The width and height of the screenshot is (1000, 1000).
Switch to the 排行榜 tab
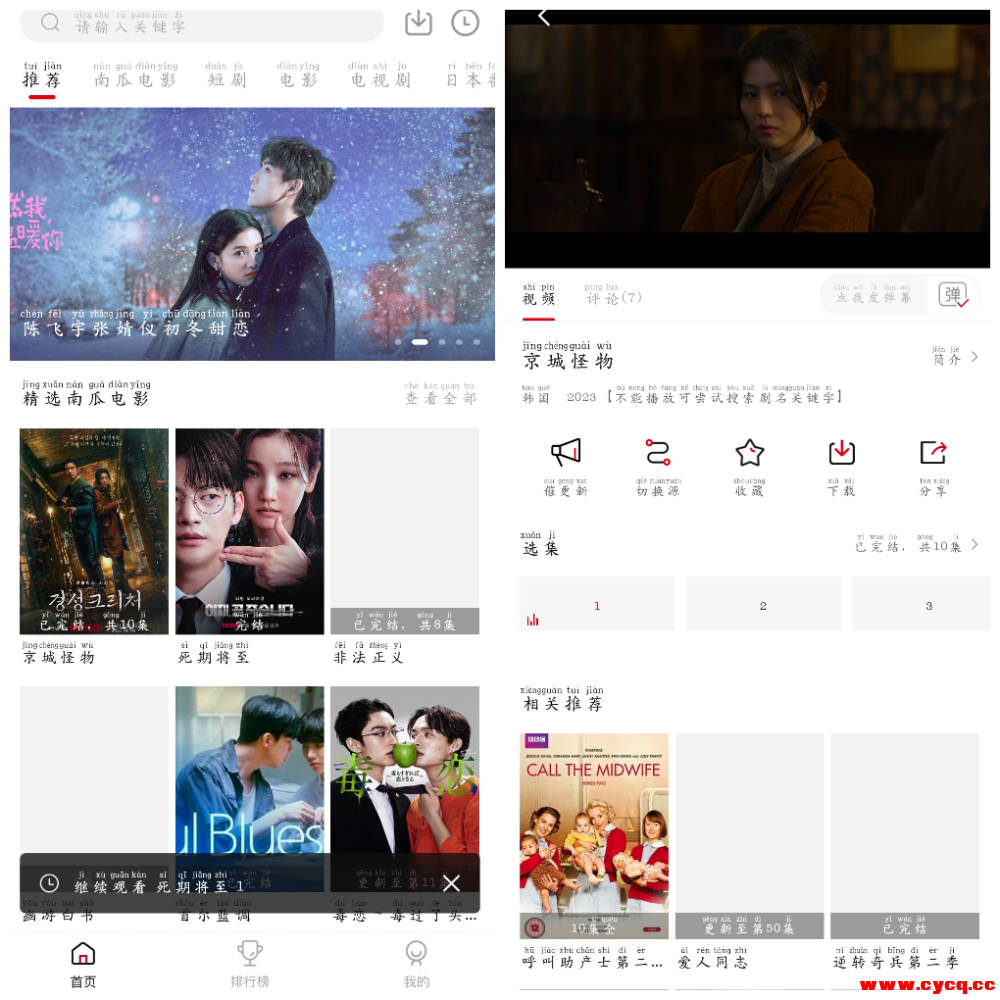pyautogui.click(x=249, y=964)
